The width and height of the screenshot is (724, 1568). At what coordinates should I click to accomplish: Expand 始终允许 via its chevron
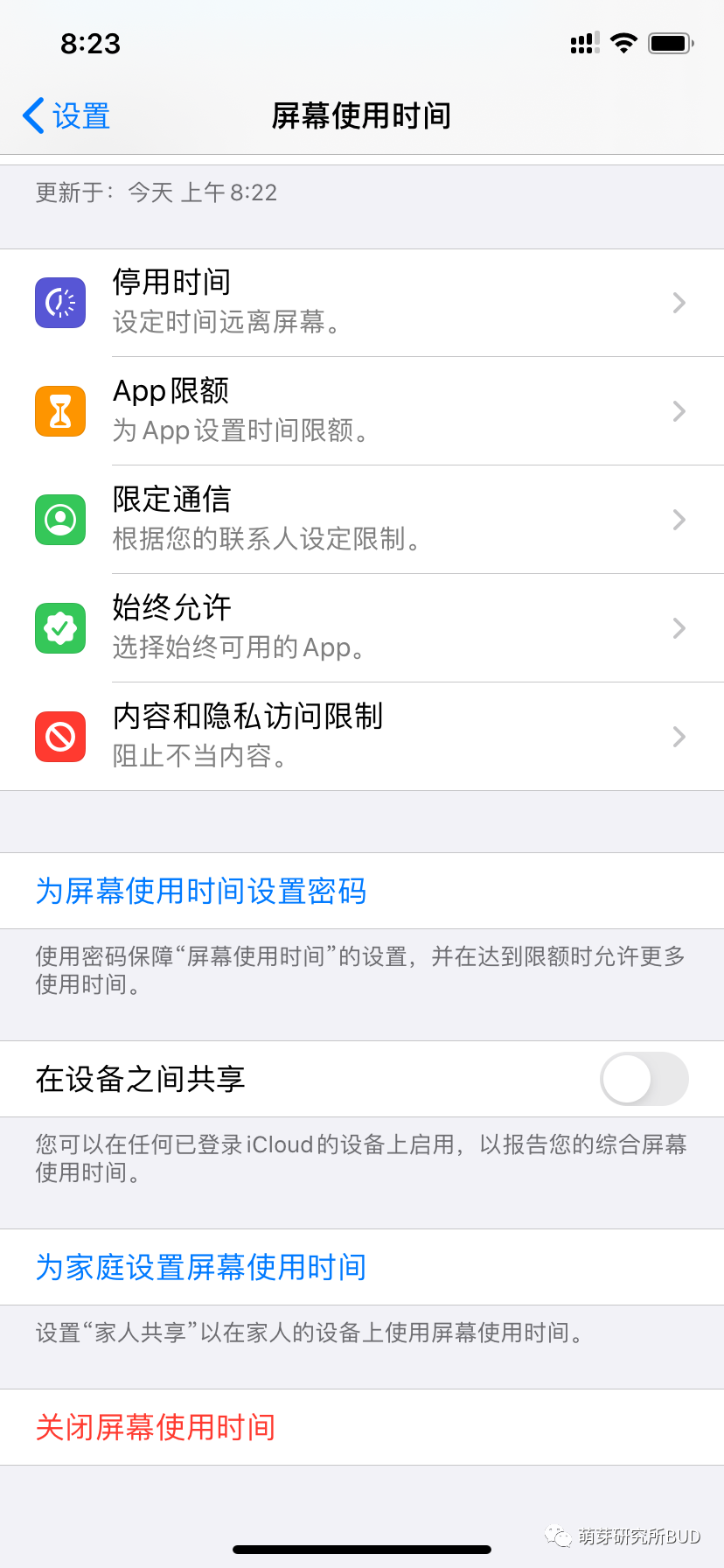(679, 627)
